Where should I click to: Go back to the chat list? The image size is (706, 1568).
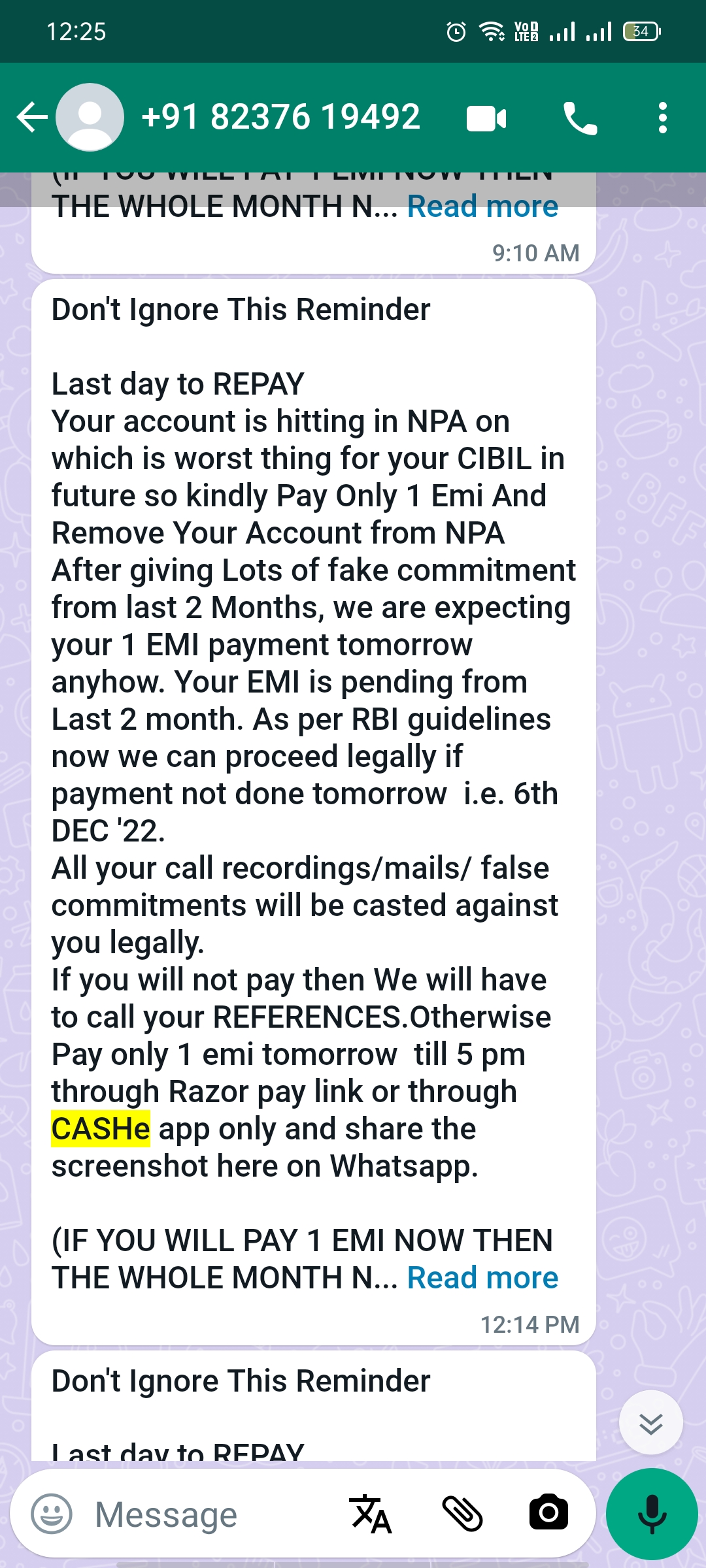(31, 118)
